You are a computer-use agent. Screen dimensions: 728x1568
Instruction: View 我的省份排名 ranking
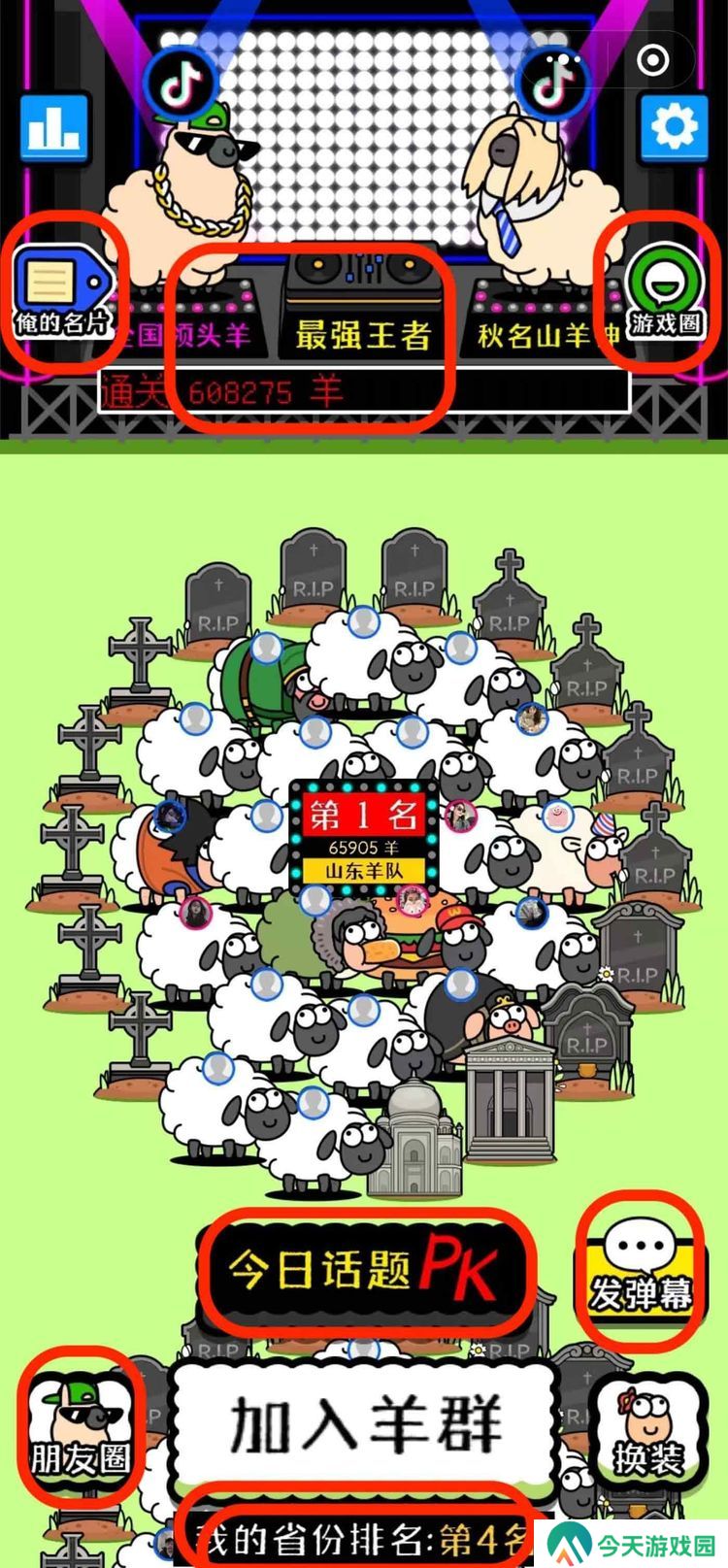point(364,1537)
